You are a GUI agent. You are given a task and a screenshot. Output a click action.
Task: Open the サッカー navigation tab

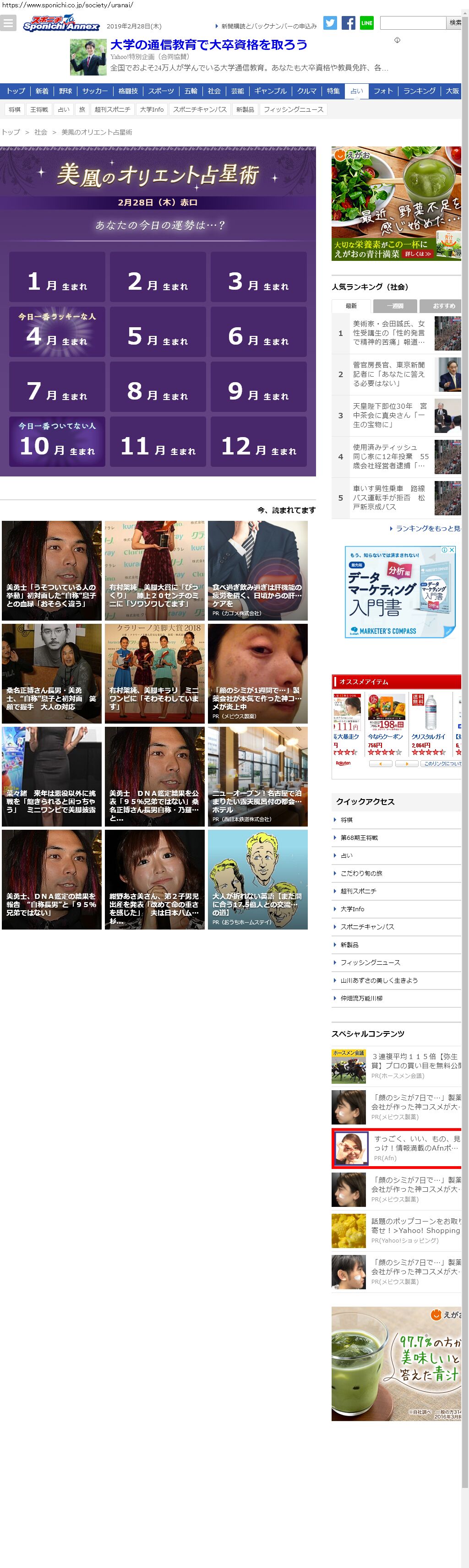[95, 91]
